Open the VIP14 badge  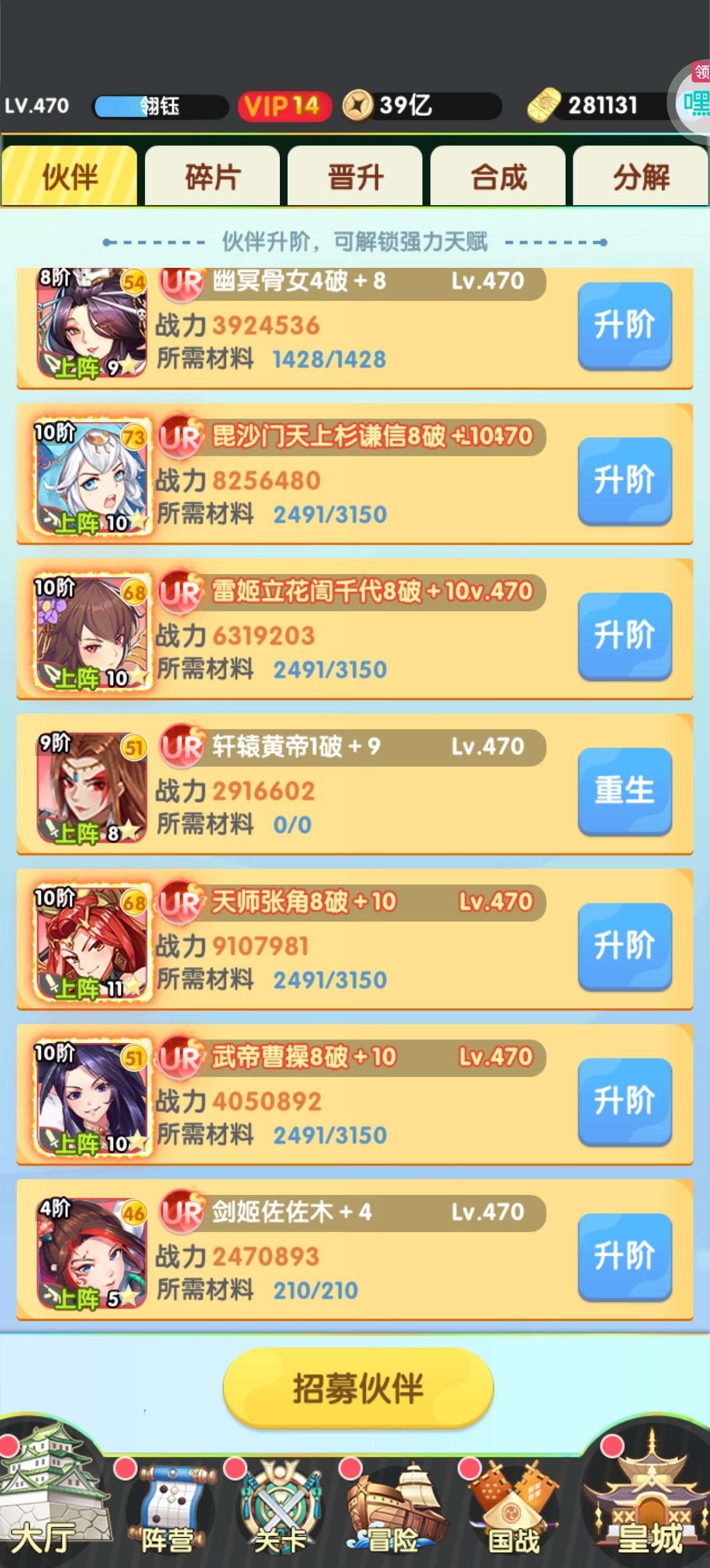[x=285, y=106]
